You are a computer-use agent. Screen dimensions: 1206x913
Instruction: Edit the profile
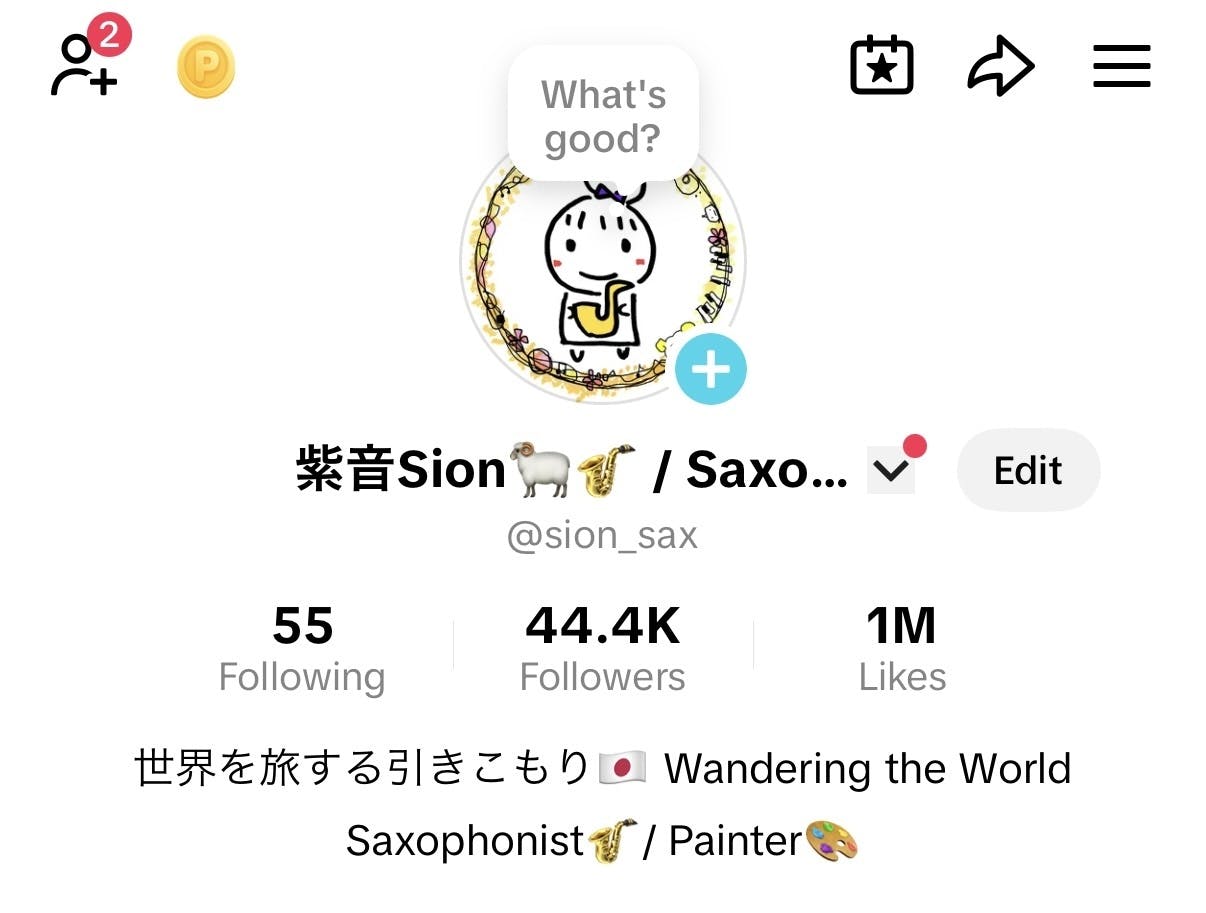click(x=1028, y=470)
